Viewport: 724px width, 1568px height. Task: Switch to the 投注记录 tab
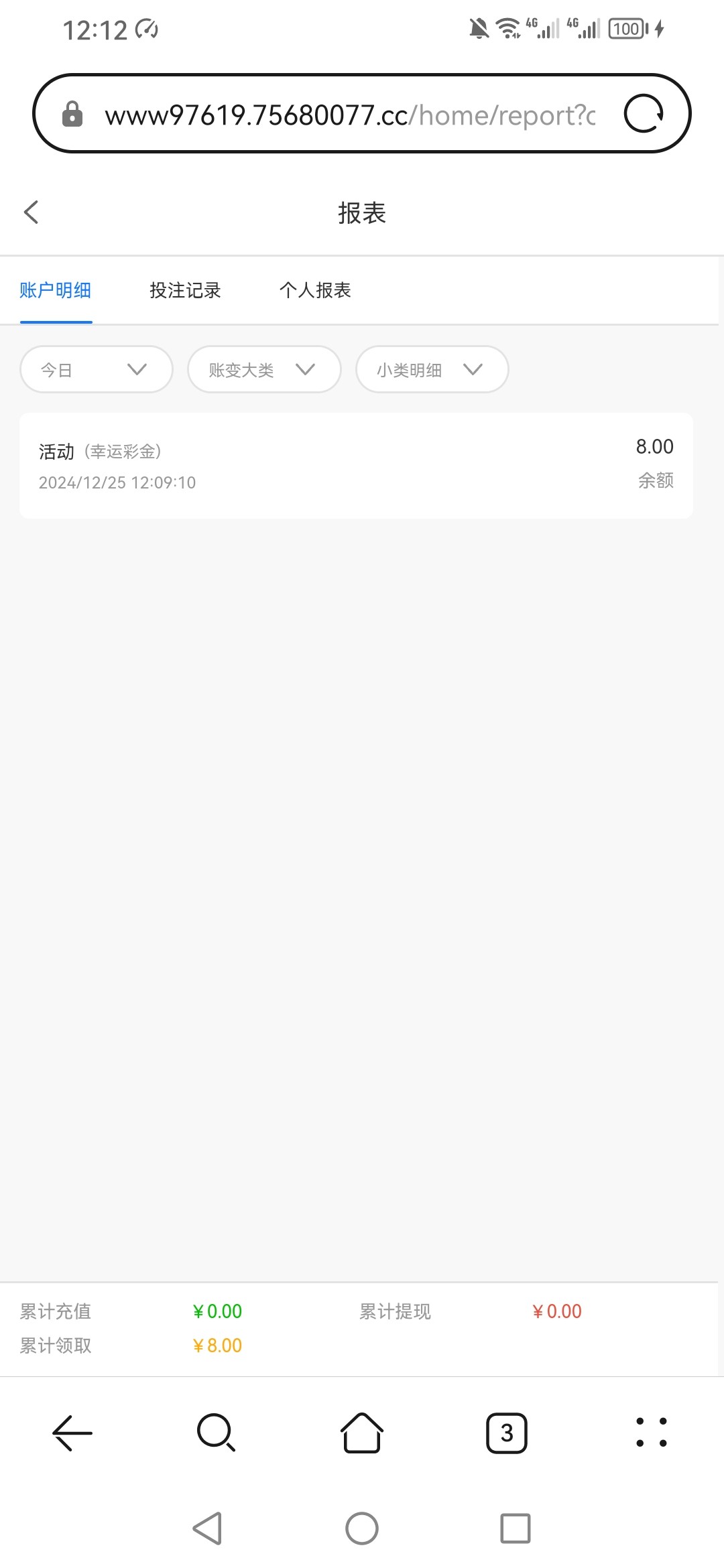click(186, 289)
